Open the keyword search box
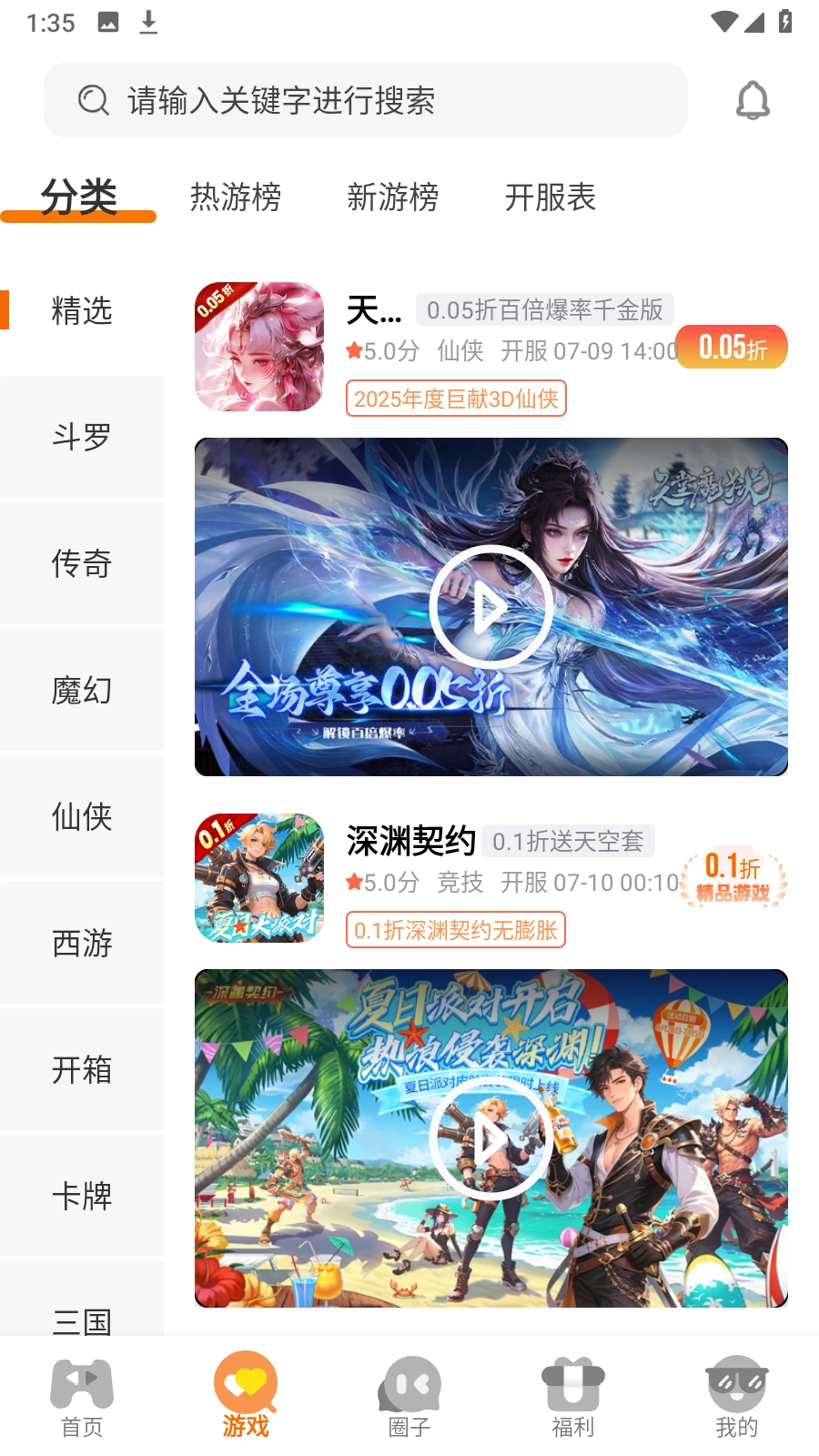 [364, 100]
